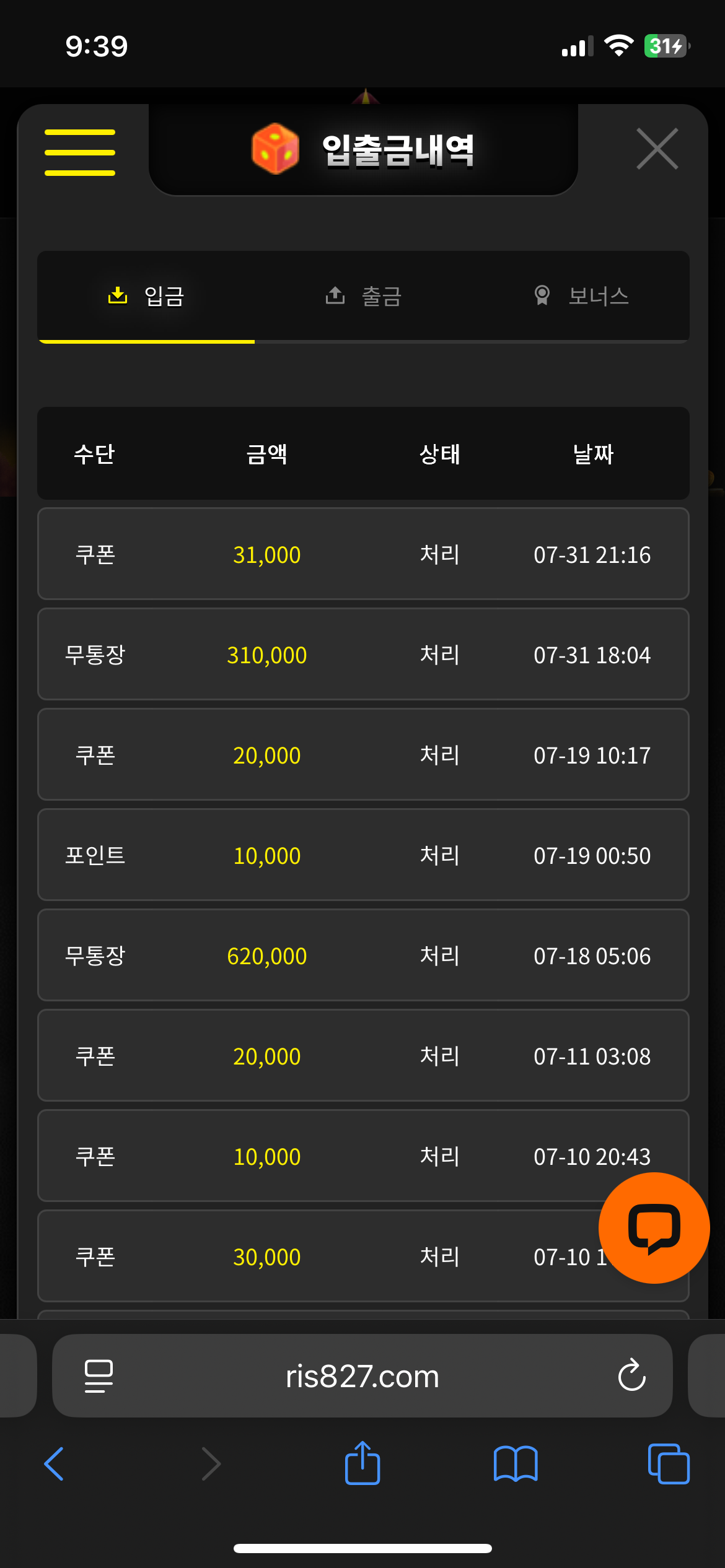Screen dimensions: 725x1568
Task: Reload the page in Safari
Action: (632, 1375)
